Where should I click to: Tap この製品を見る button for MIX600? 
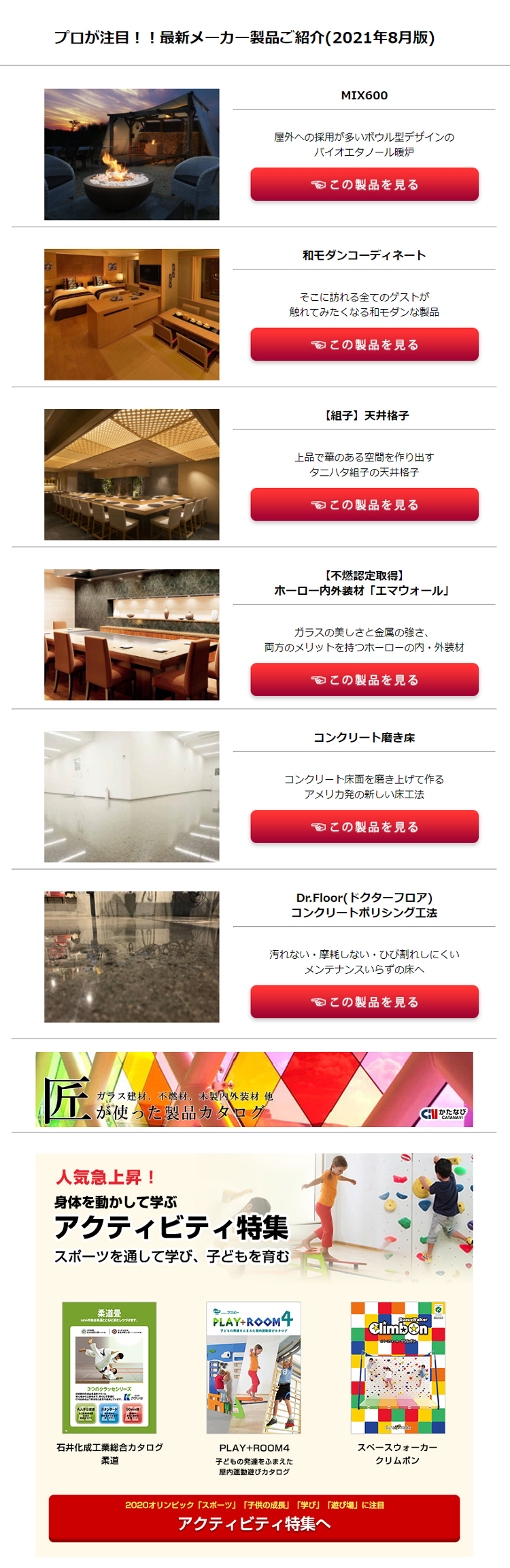(364, 184)
